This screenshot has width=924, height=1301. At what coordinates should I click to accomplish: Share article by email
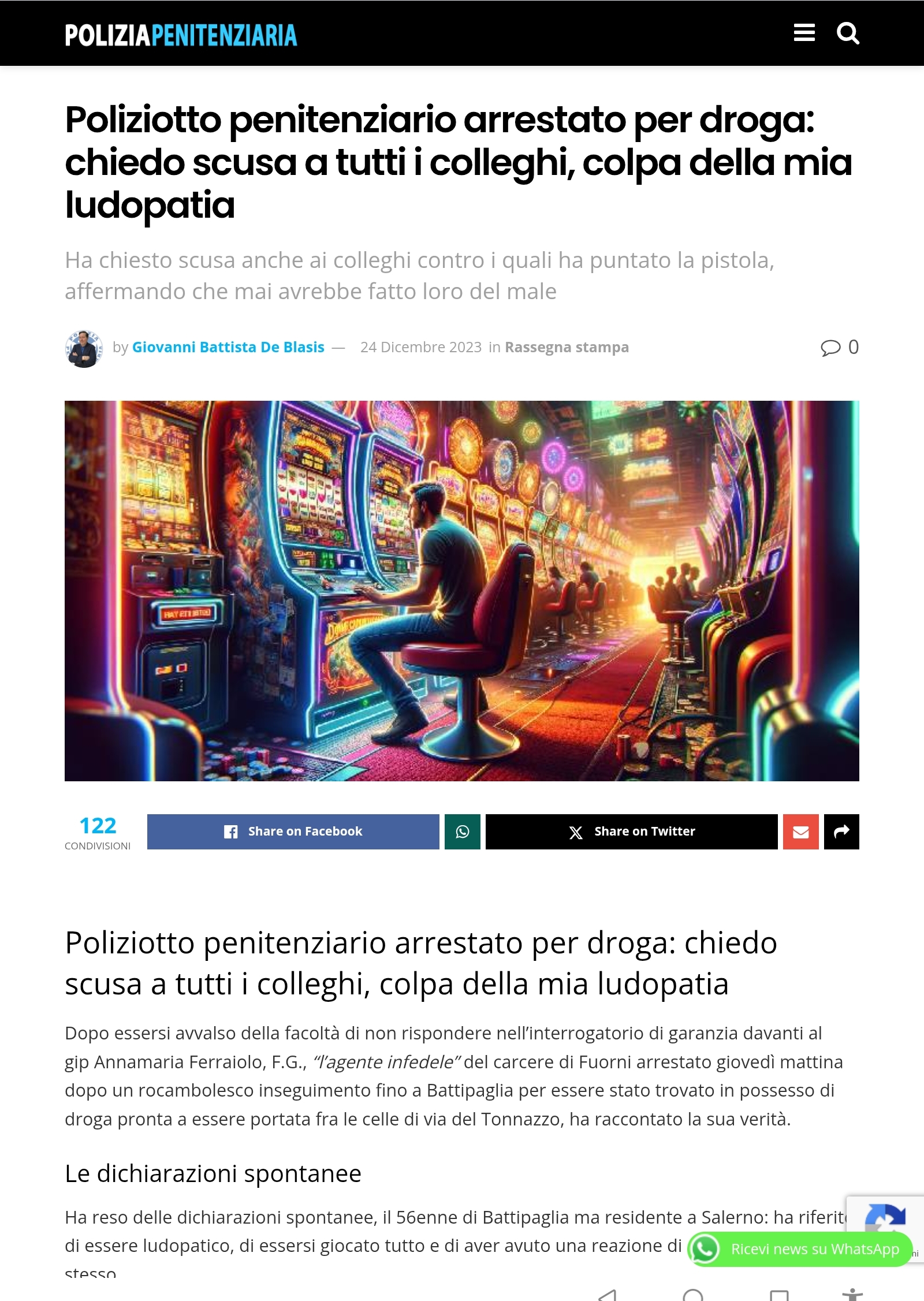(800, 832)
